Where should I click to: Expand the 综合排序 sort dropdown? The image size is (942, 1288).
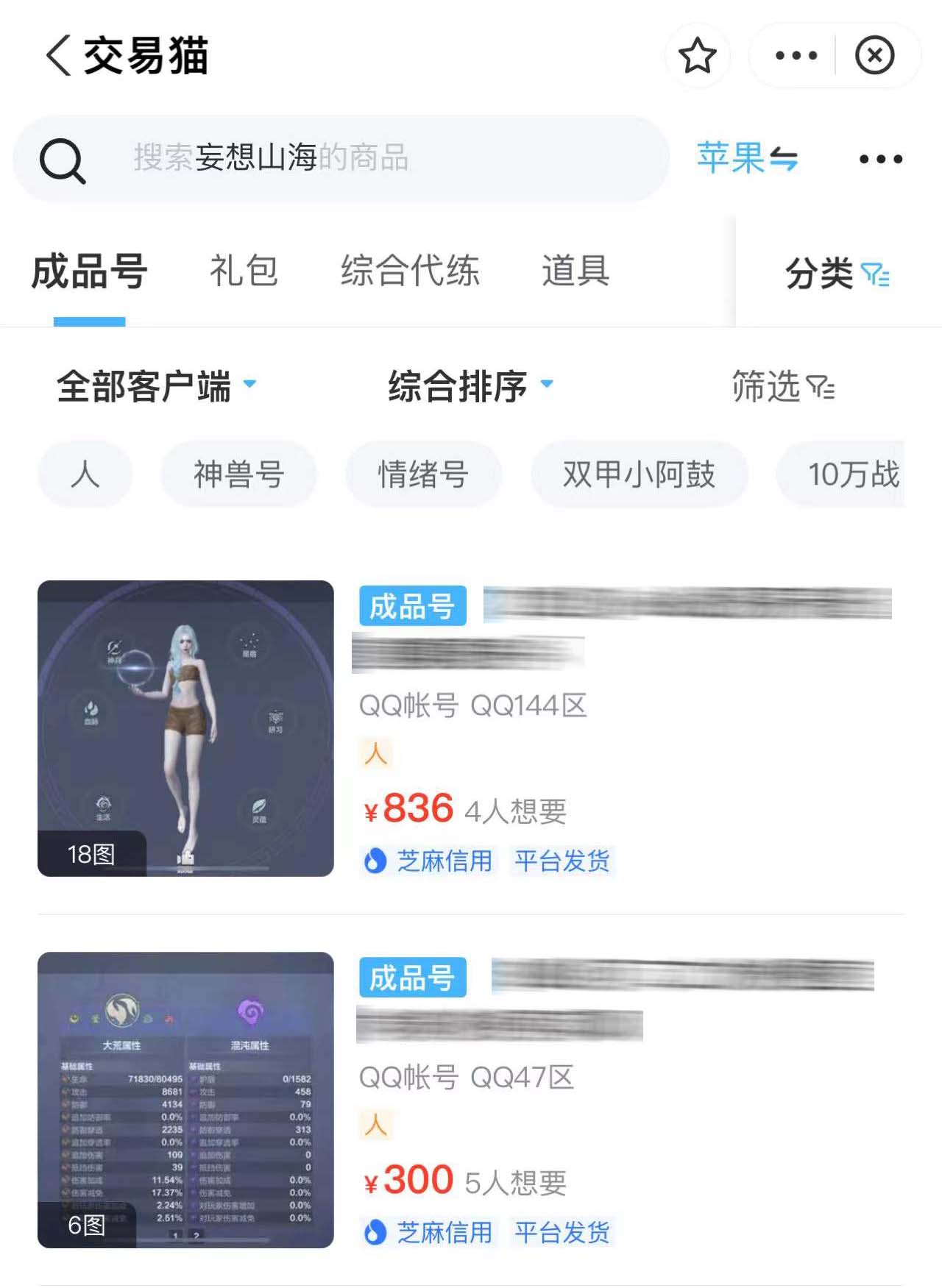pyautogui.click(x=471, y=386)
